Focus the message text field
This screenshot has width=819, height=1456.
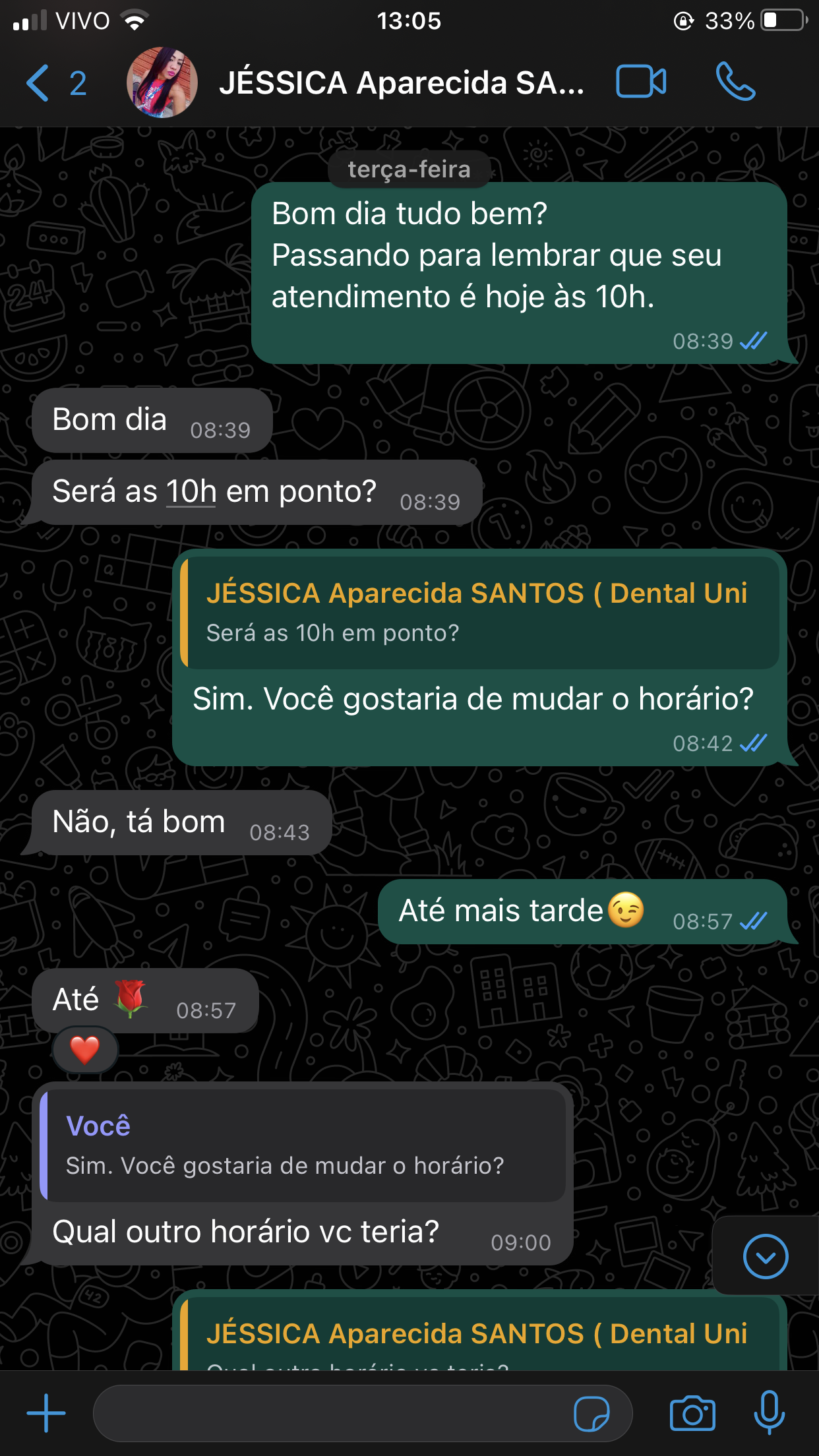[x=330, y=1413]
